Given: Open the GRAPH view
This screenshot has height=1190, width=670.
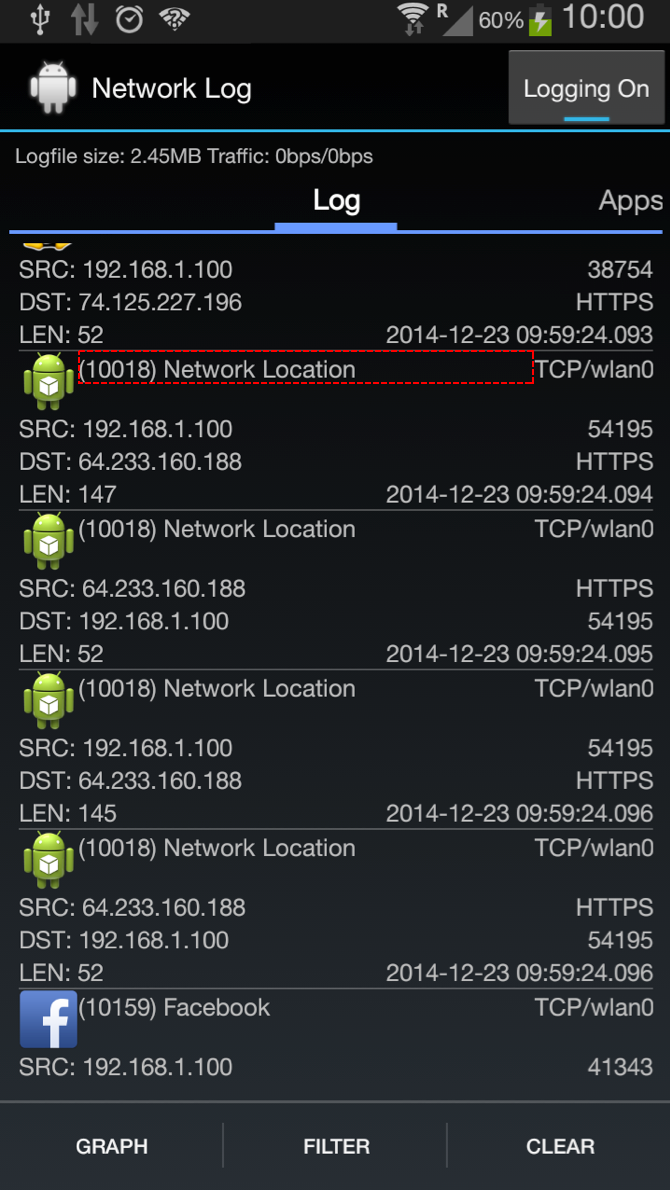Looking at the screenshot, I should (x=112, y=1146).
